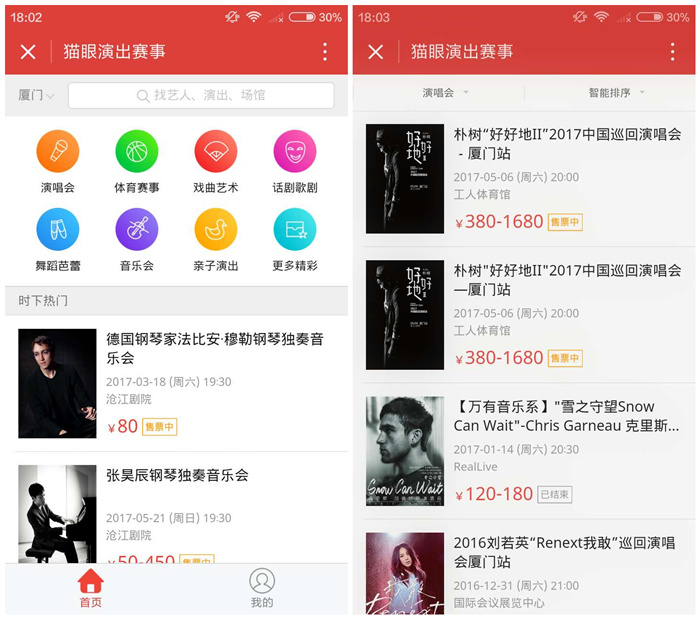Open the 体育赛事 category

click(136, 152)
